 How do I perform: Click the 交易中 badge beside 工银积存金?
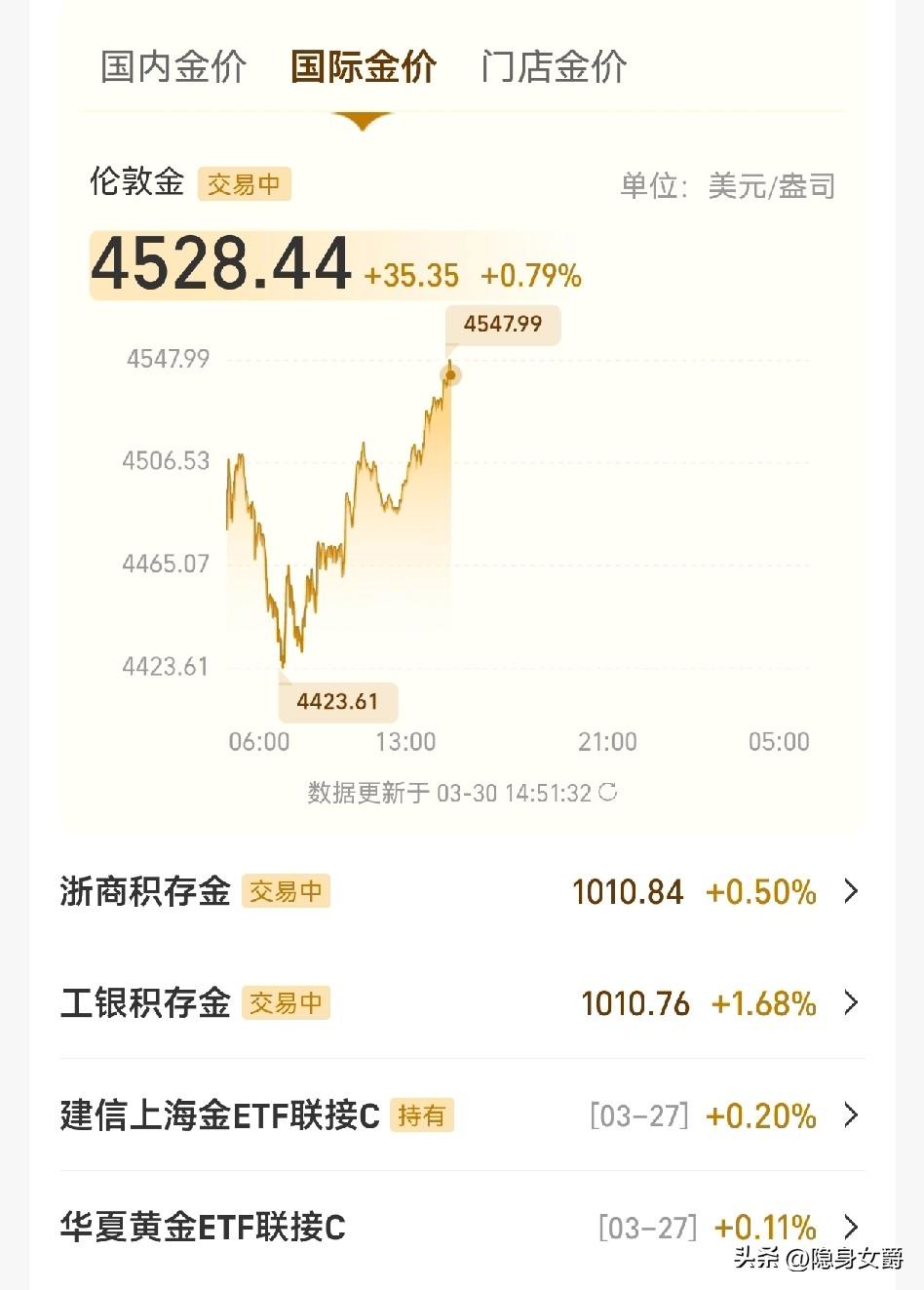pos(286,1002)
